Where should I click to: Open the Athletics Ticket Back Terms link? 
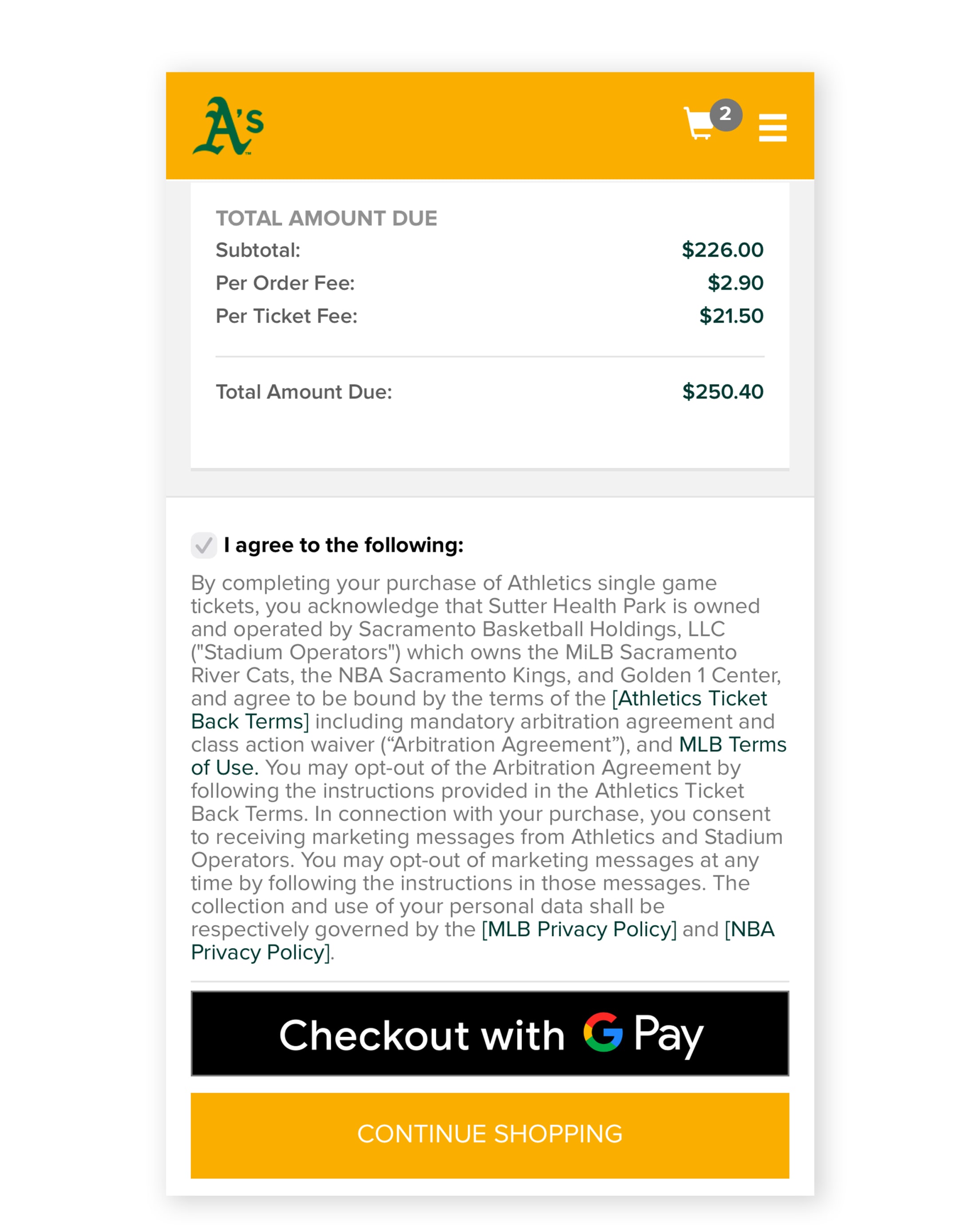coord(690,699)
